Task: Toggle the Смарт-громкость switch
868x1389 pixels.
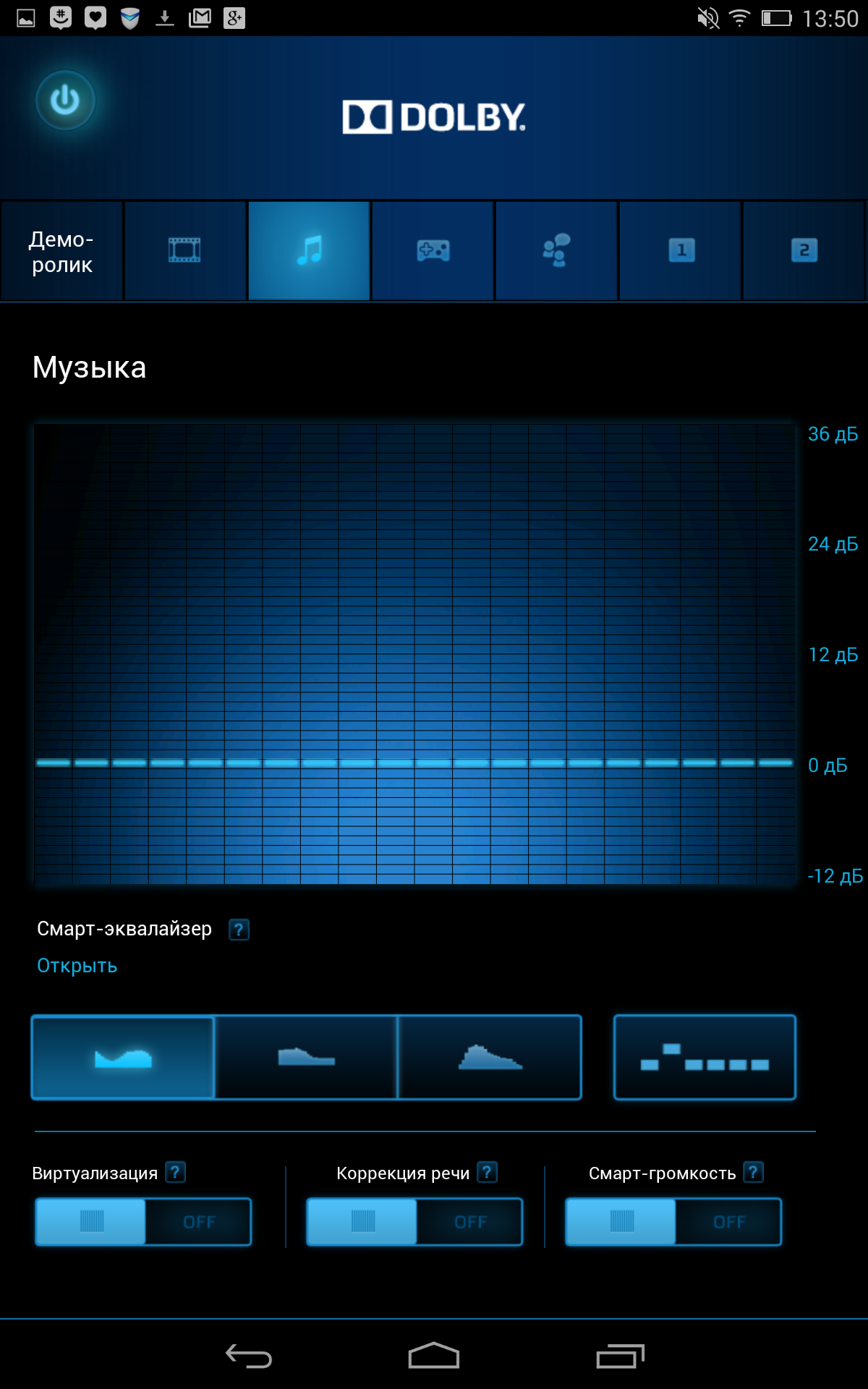Action: [x=673, y=1222]
